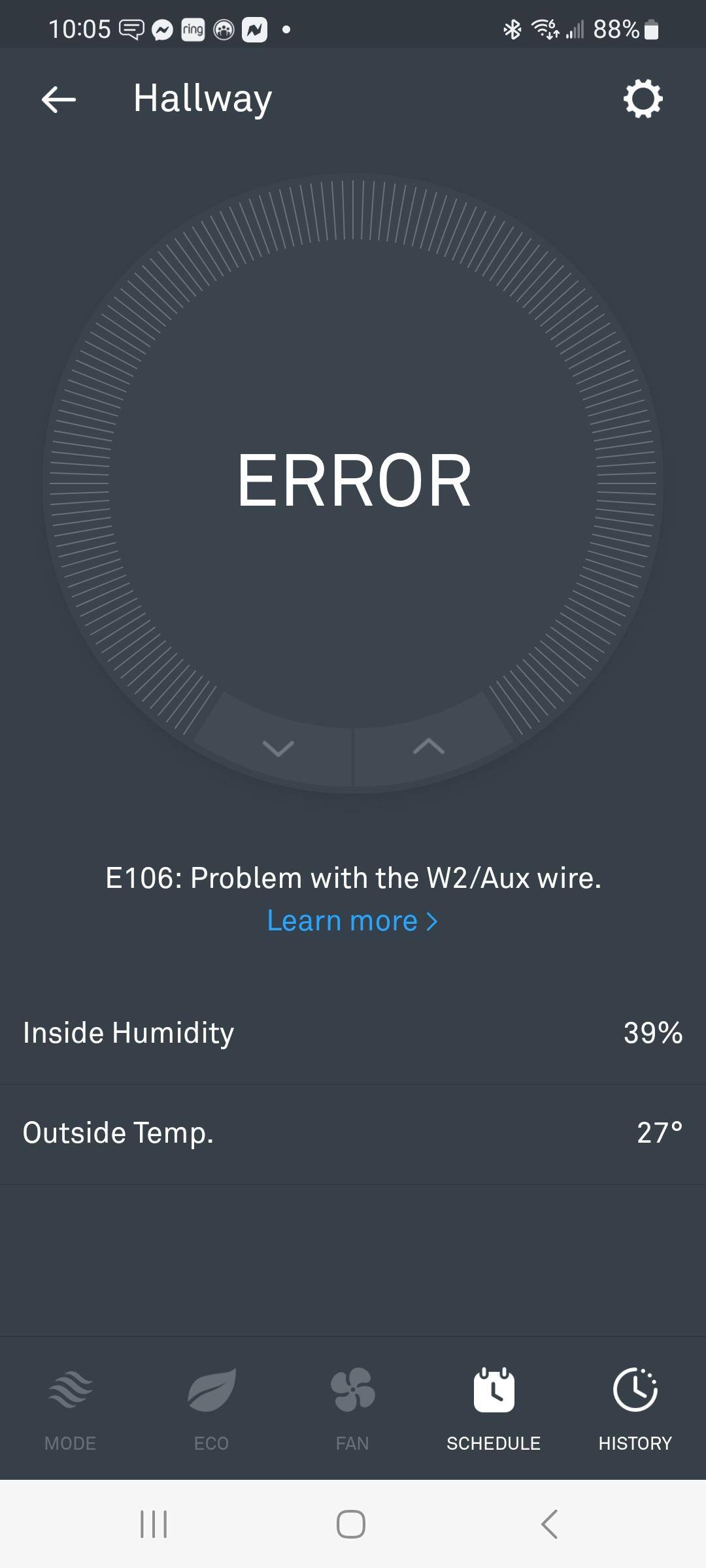Select the Eco leaf option
706x1568 pixels.
click(211, 1404)
